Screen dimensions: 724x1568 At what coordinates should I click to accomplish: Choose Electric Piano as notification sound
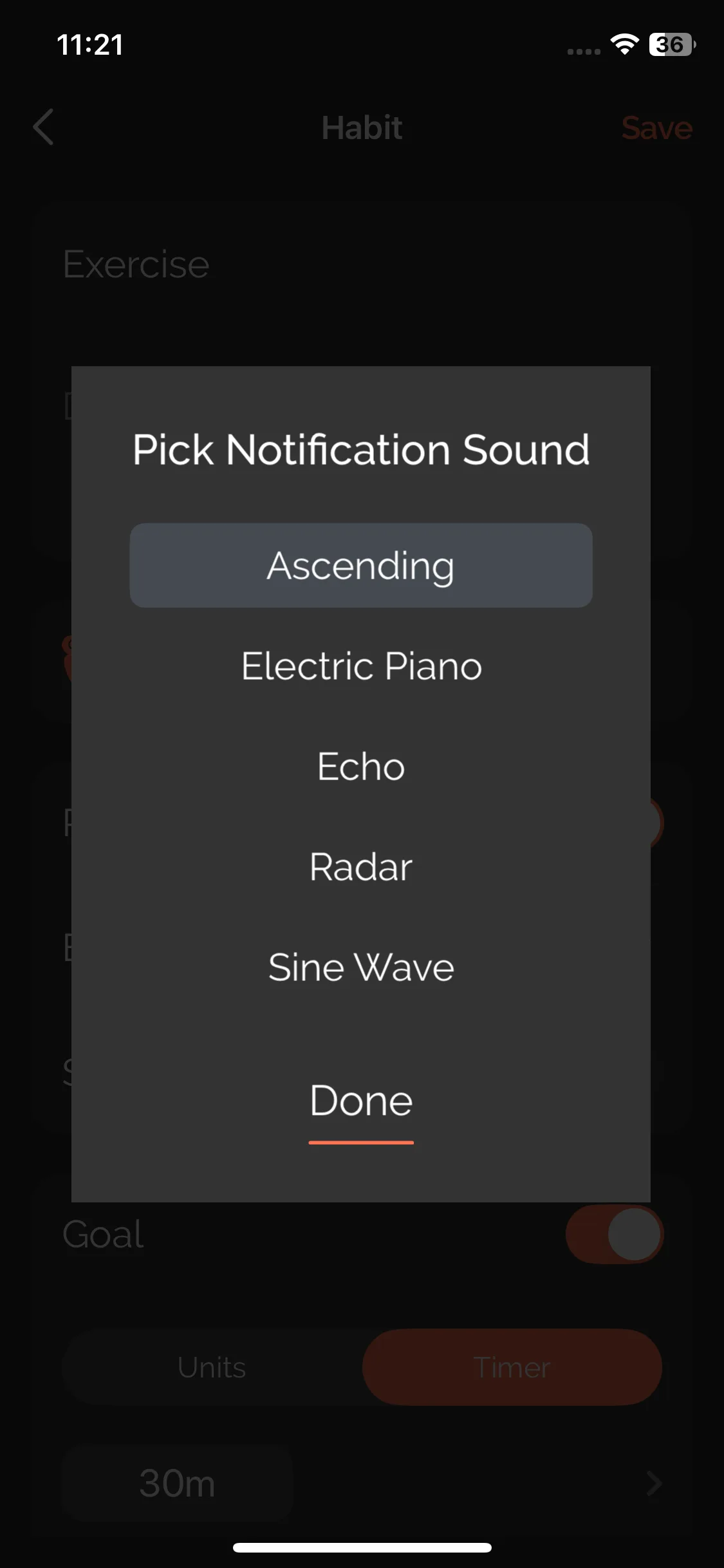361,666
